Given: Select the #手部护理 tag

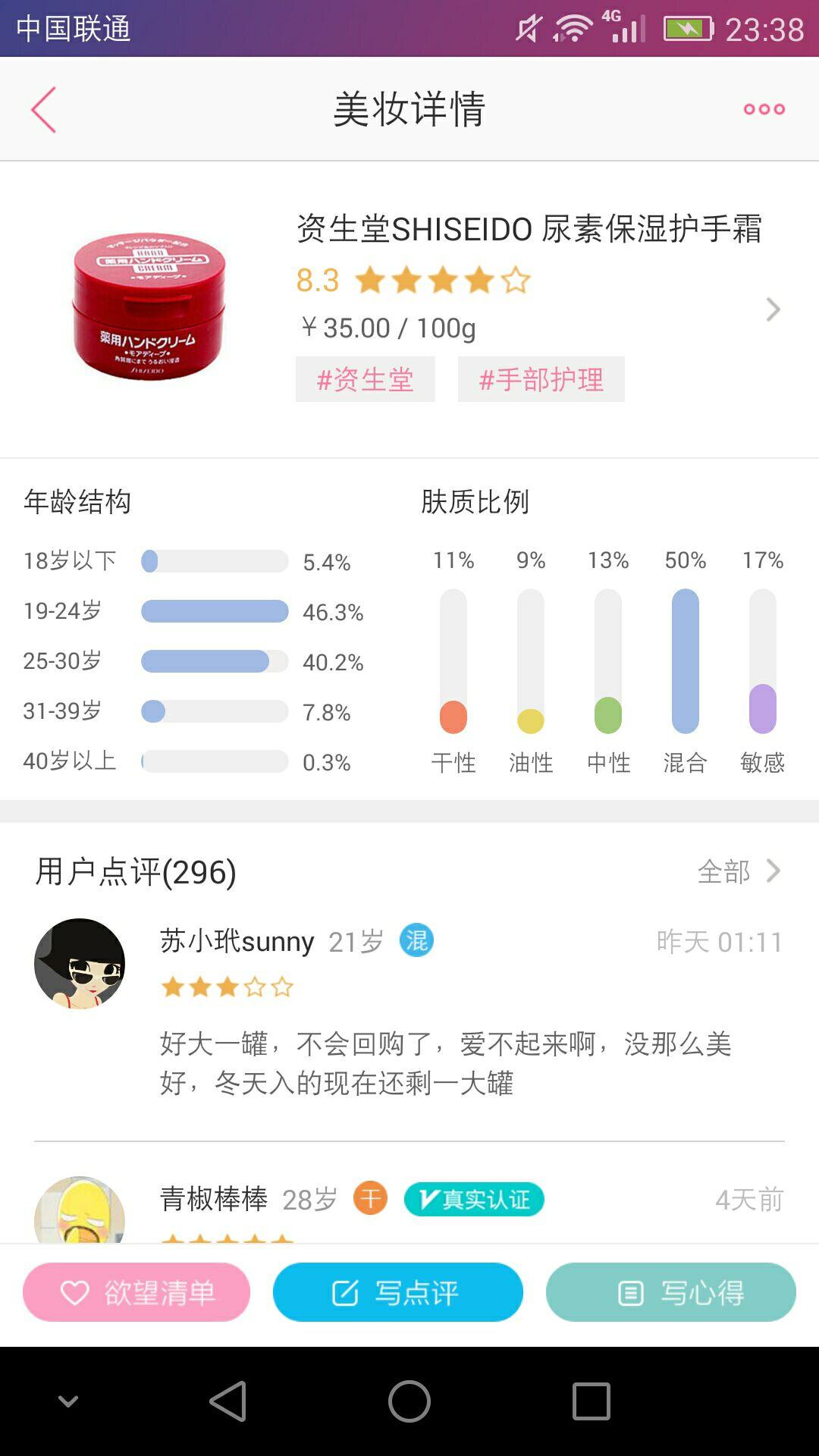Looking at the screenshot, I should 541,379.
